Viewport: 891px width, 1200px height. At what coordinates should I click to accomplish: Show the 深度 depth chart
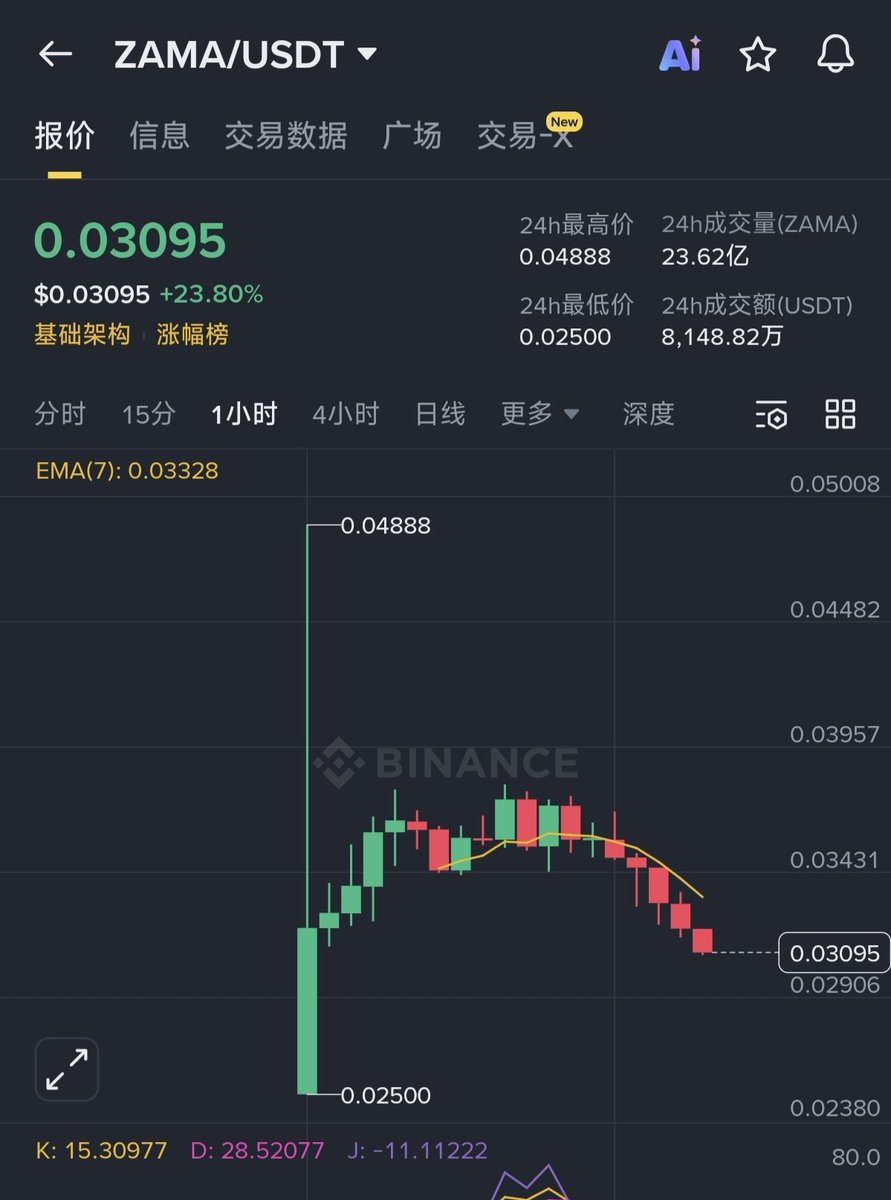pyautogui.click(x=648, y=414)
